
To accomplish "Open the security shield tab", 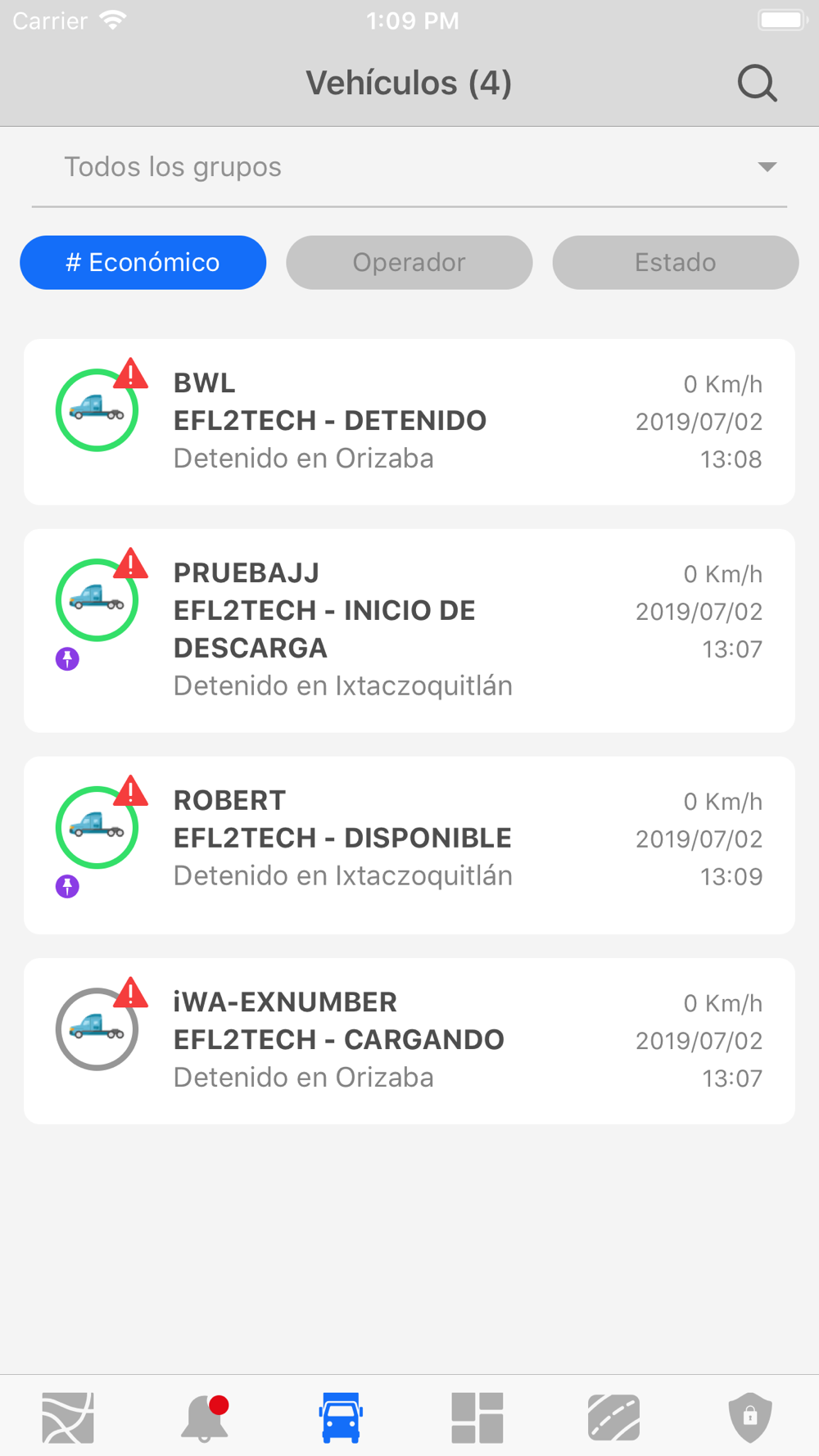I will [750, 1418].
